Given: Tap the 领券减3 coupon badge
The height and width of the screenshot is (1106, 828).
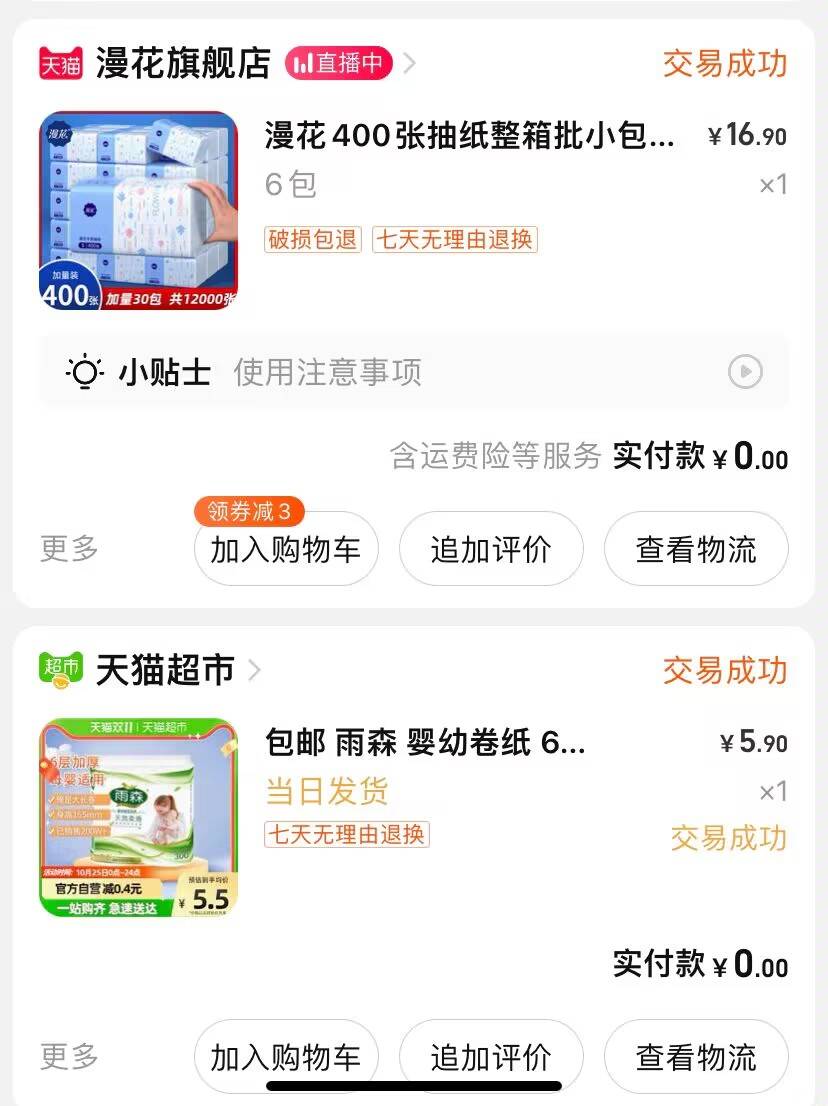Looking at the screenshot, I should 247,511.
